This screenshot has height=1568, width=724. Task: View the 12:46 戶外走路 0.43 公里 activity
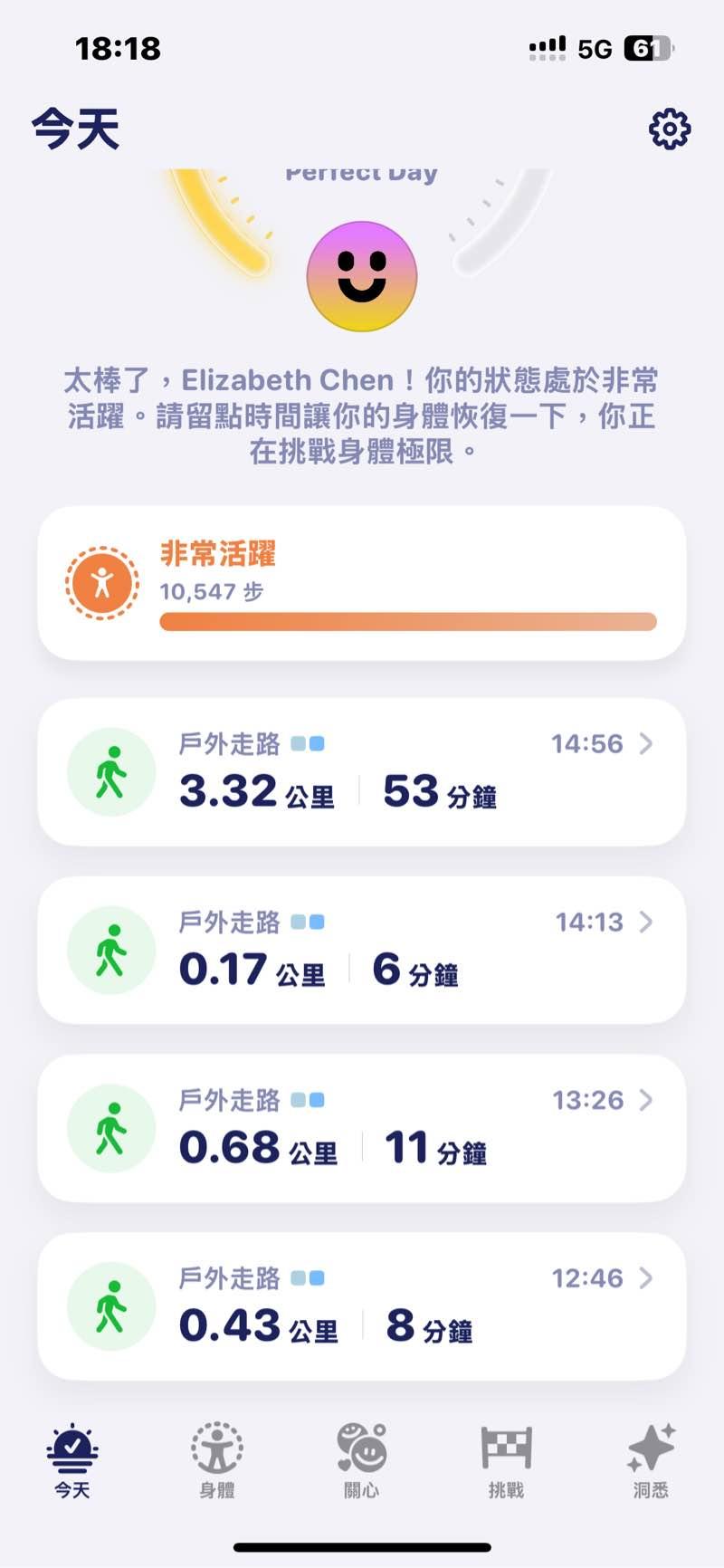pos(362,1307)
